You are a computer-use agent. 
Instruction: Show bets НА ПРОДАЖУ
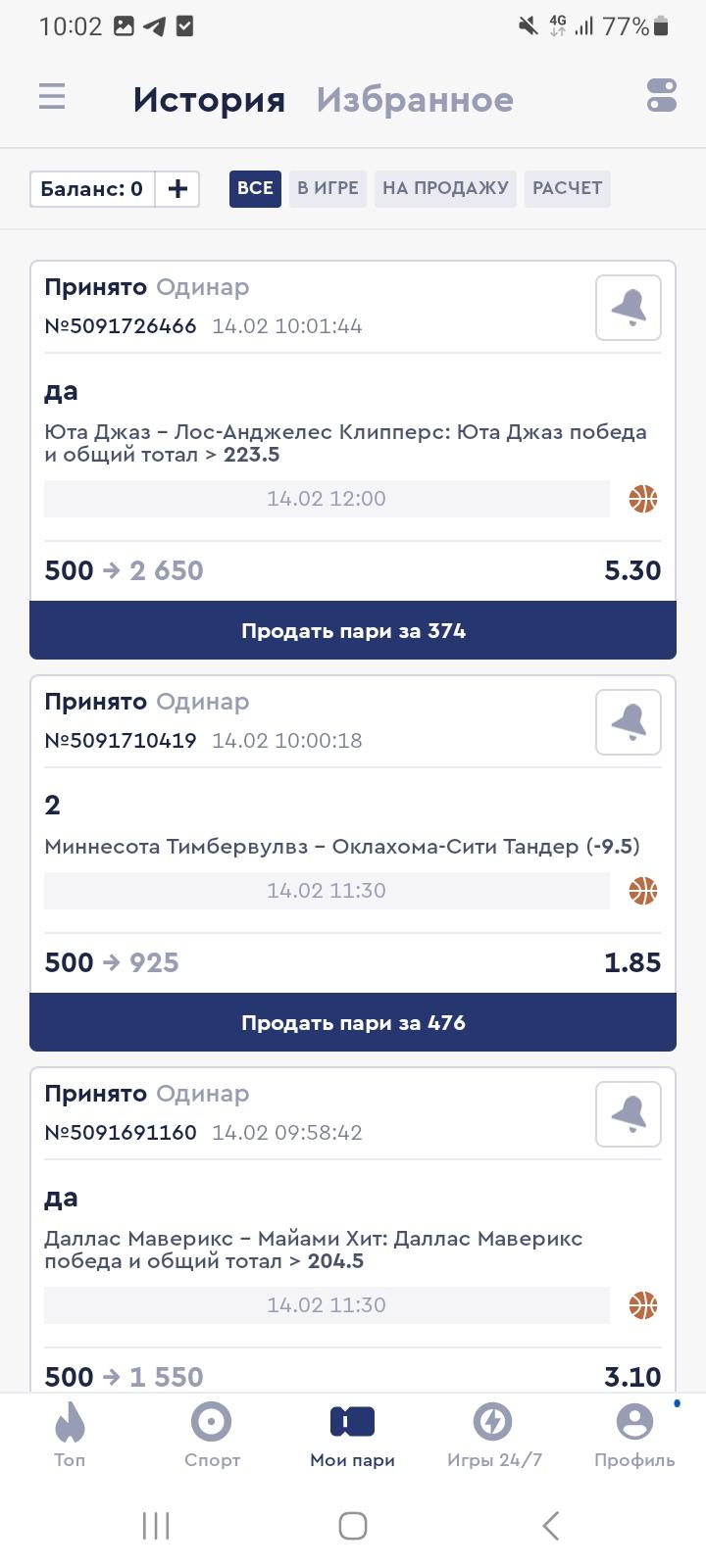(445, 188)
